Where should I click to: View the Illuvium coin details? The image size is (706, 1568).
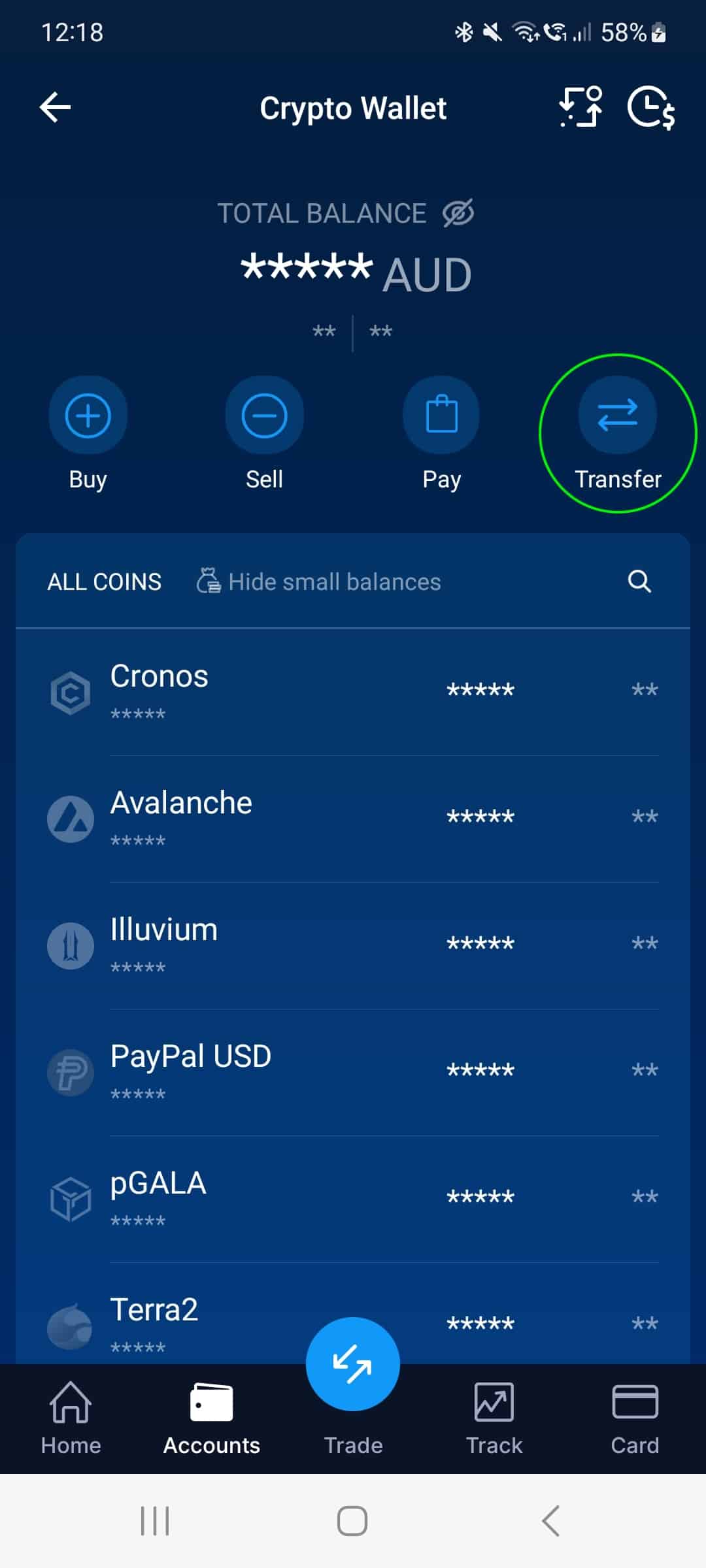point(353,946)
